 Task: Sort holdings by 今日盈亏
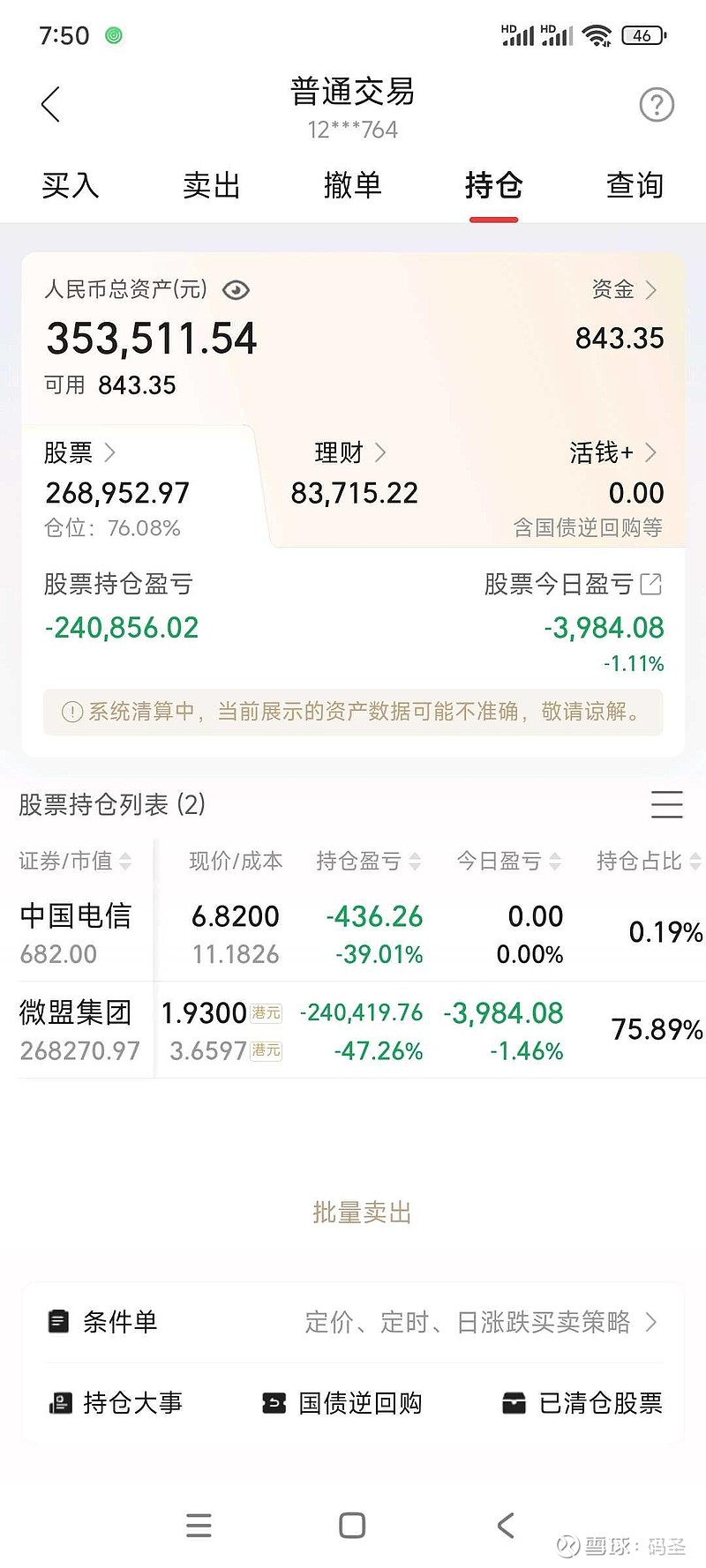pyautogui.click(x=508, y=861)
